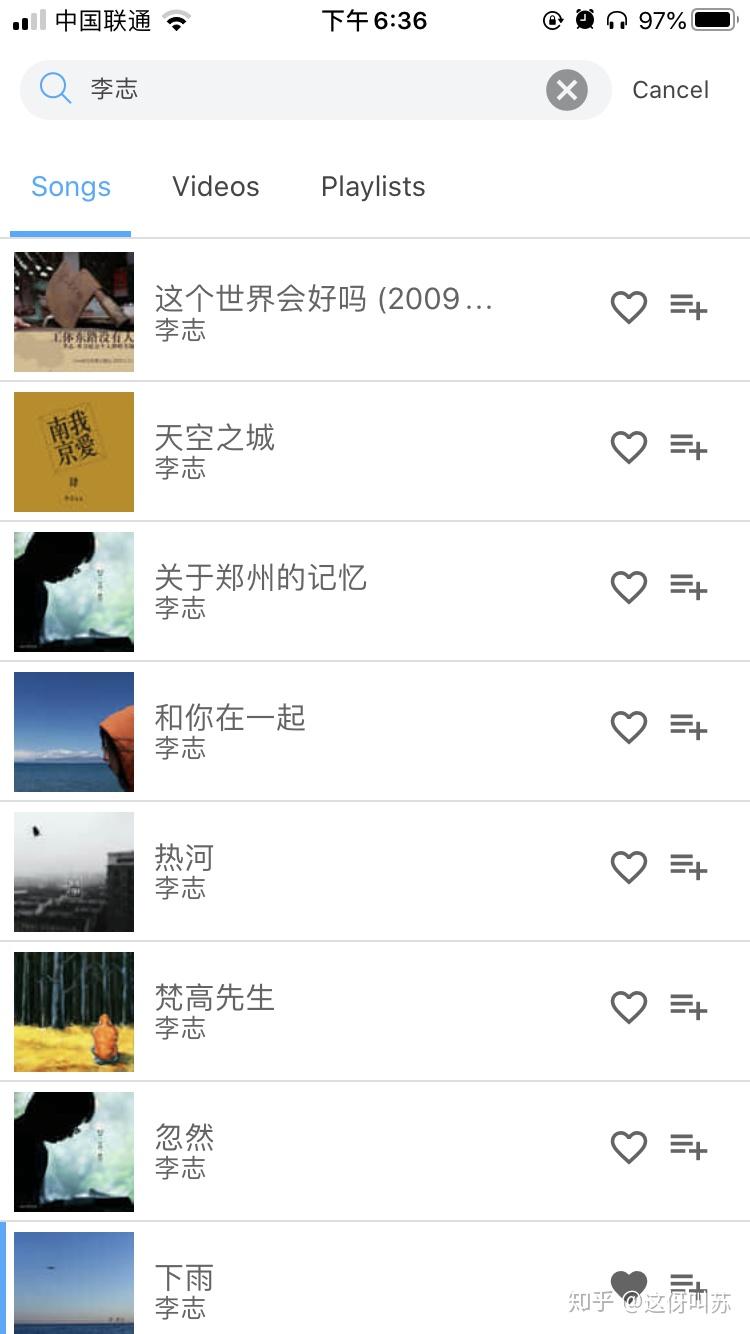
Task: Play the song 热河
Action: [185, 870]
